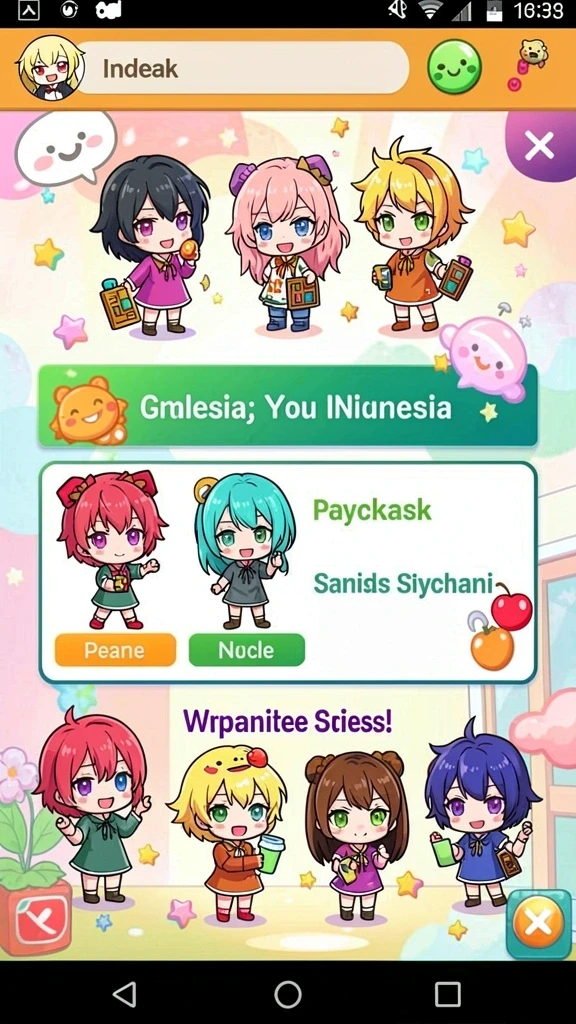Open the blonde profile avatar
The width and height of the screenshot is (576, 1024).
[51, 67]
